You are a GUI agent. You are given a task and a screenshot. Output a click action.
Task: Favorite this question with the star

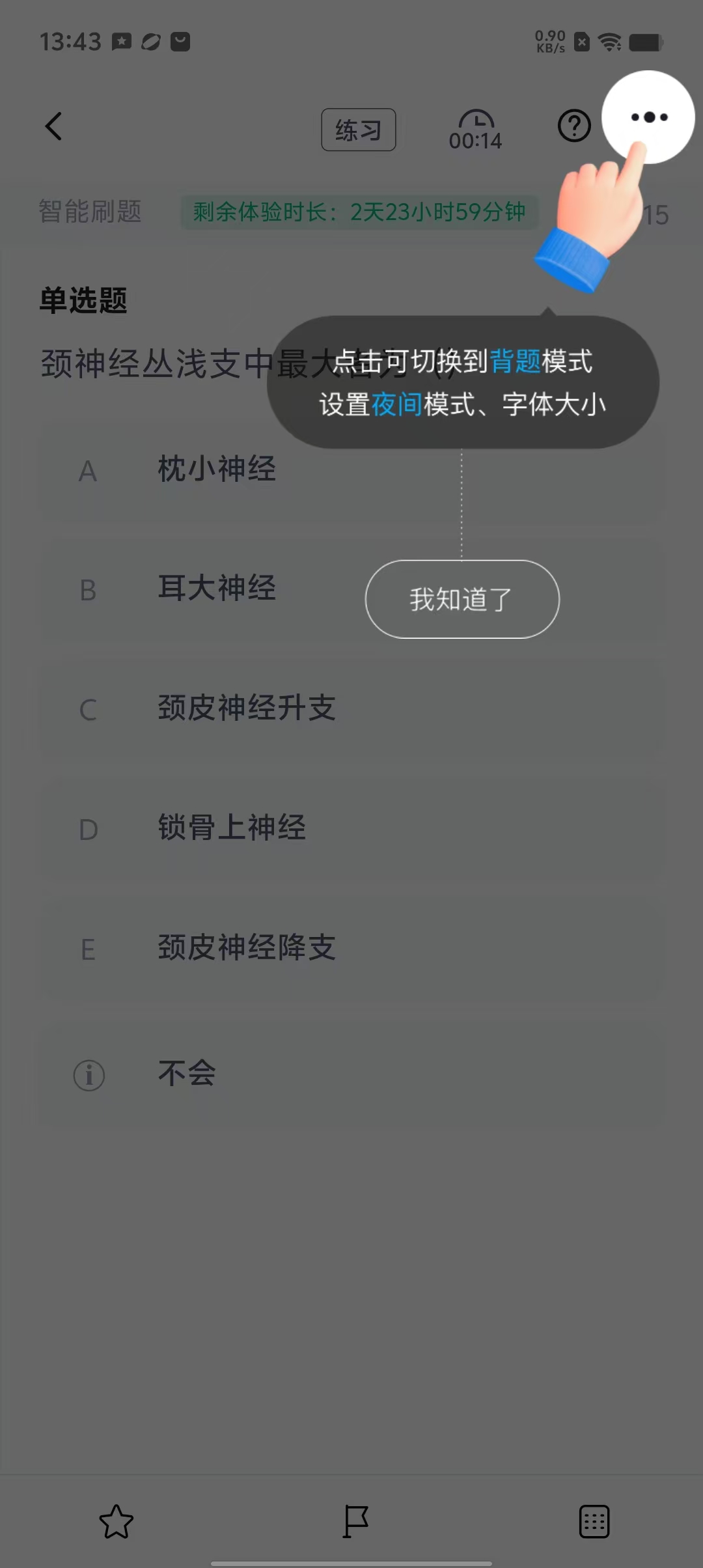pos(117,1522)
